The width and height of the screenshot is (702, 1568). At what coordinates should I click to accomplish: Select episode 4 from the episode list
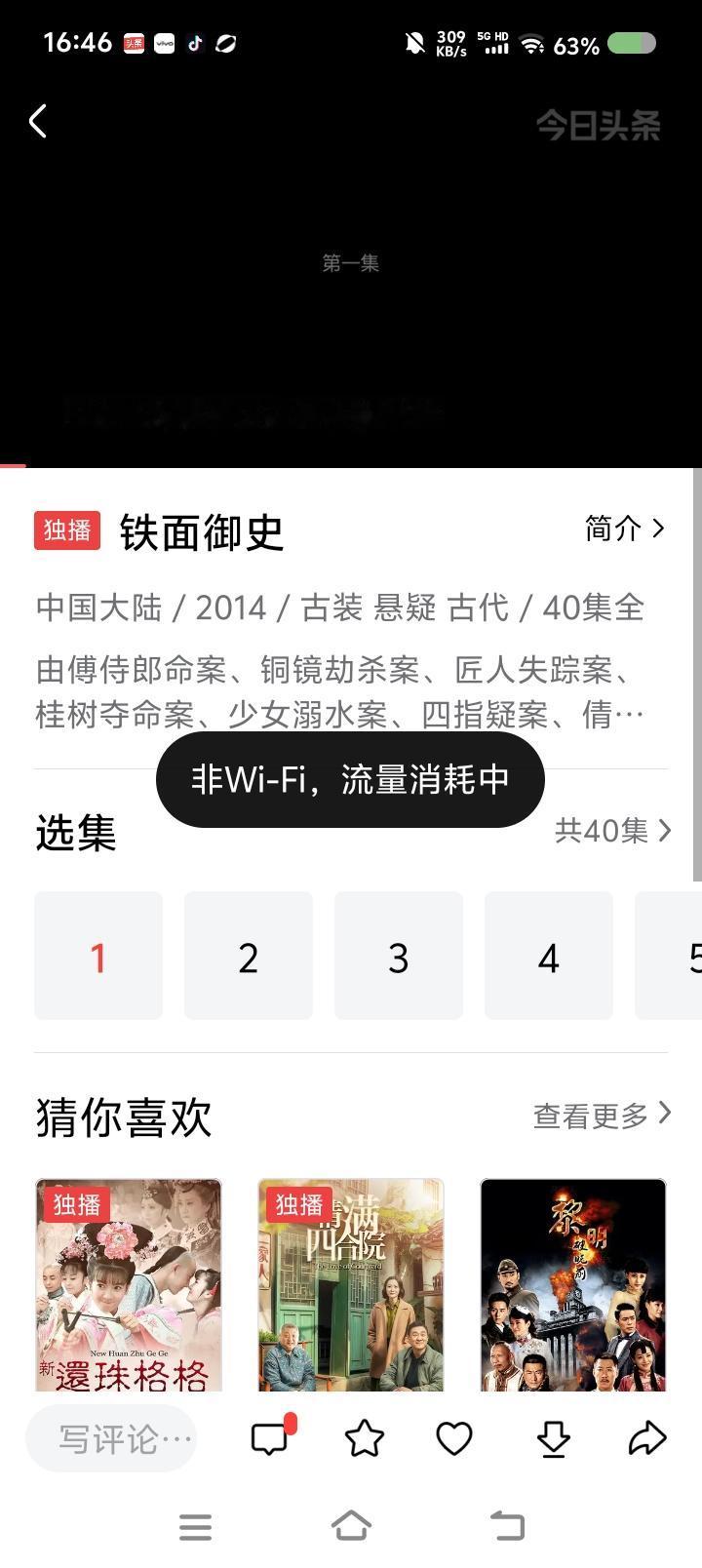pos(548,956)
